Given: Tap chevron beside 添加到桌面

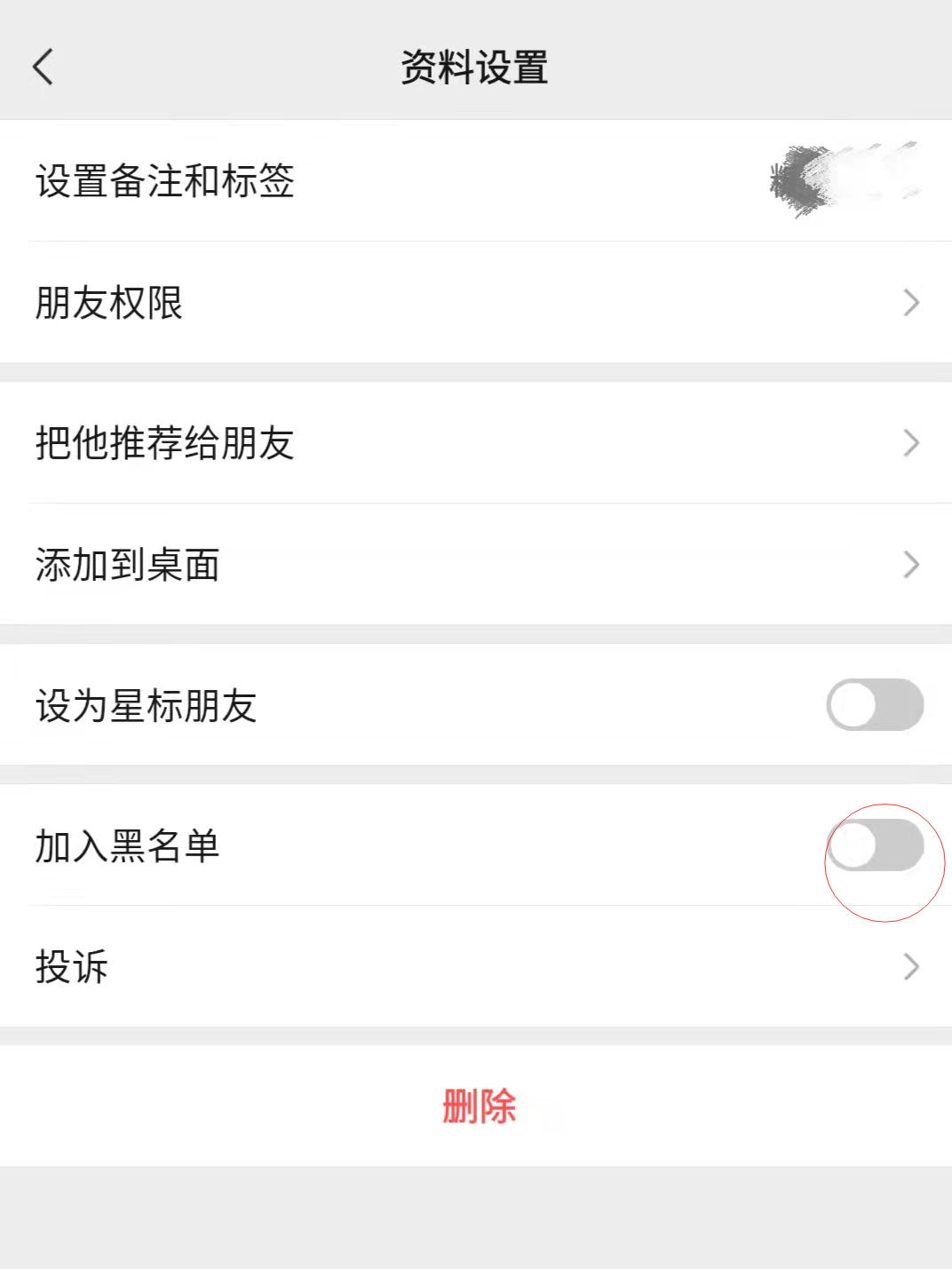Looking at the screenshot, I should click(x=908, y=563).
